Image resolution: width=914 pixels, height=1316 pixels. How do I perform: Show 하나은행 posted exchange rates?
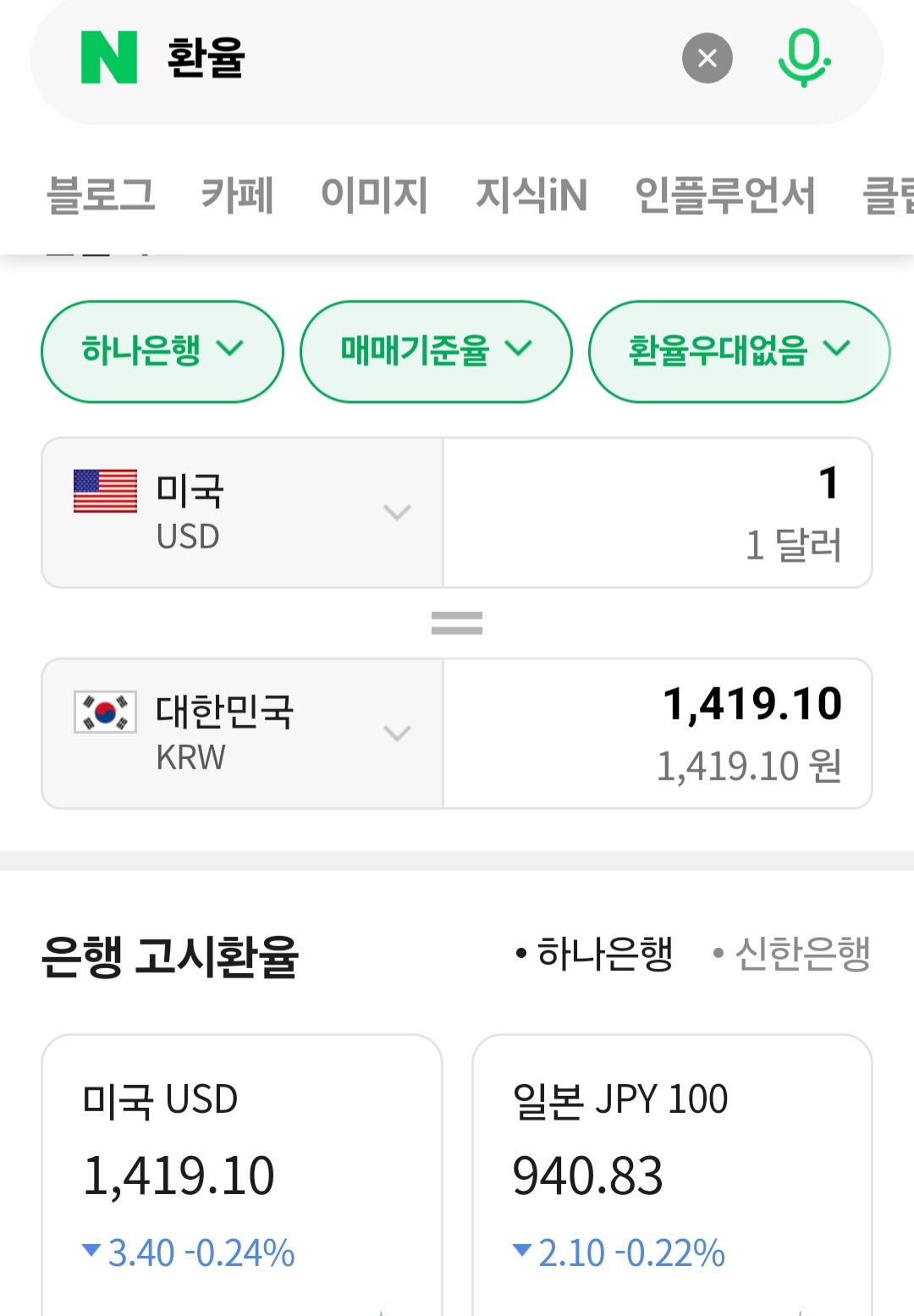coord(595,954)
